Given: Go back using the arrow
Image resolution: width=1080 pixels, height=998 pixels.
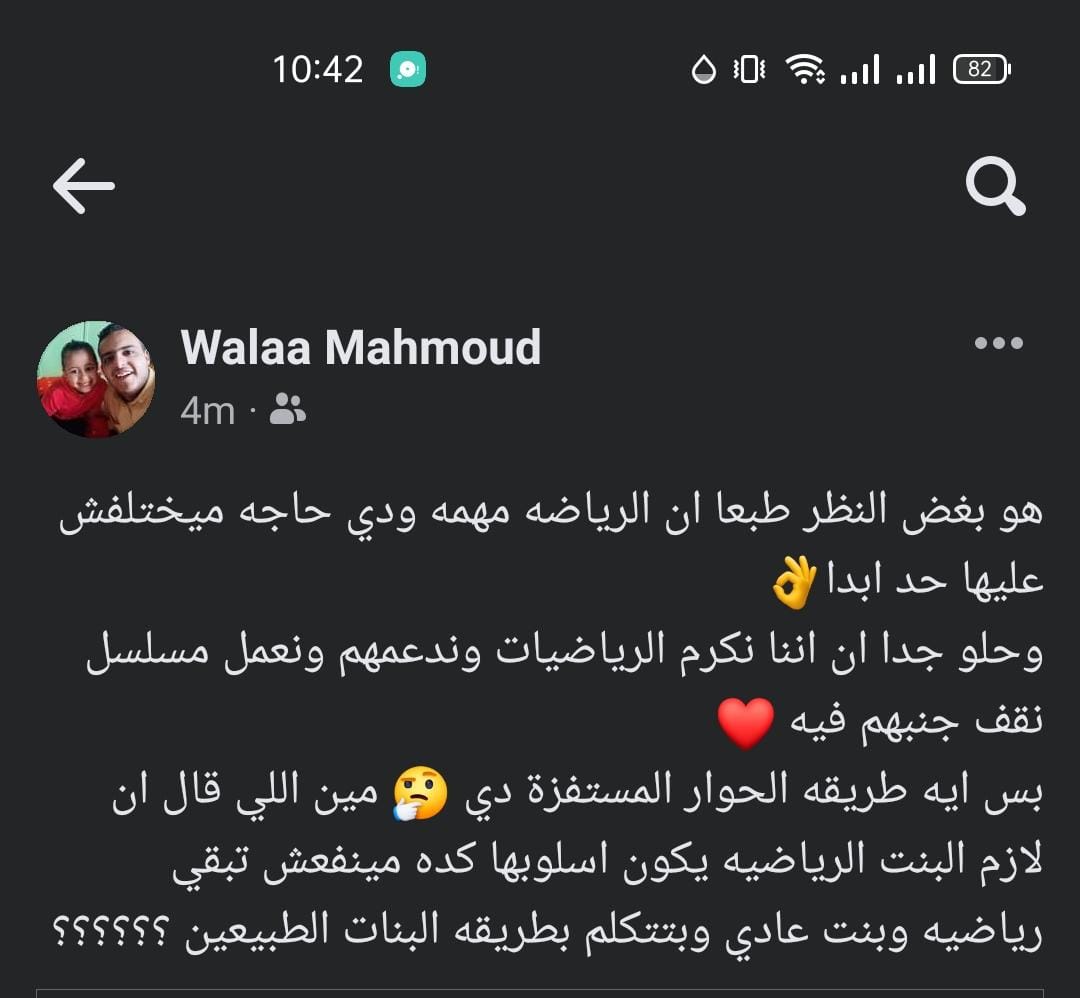Looking at the screenshot, I should tap(84, 186).
